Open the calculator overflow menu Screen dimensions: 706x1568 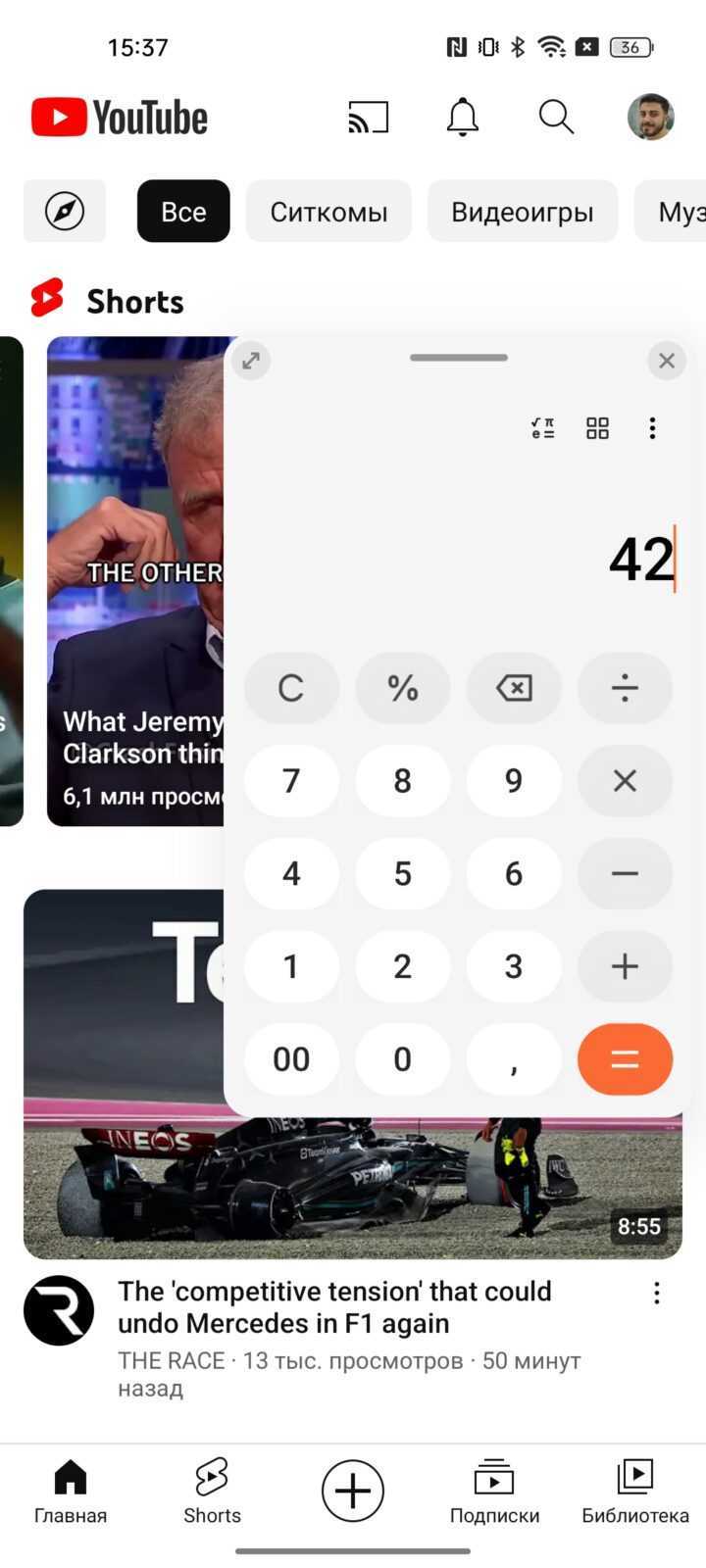point(652,428)
